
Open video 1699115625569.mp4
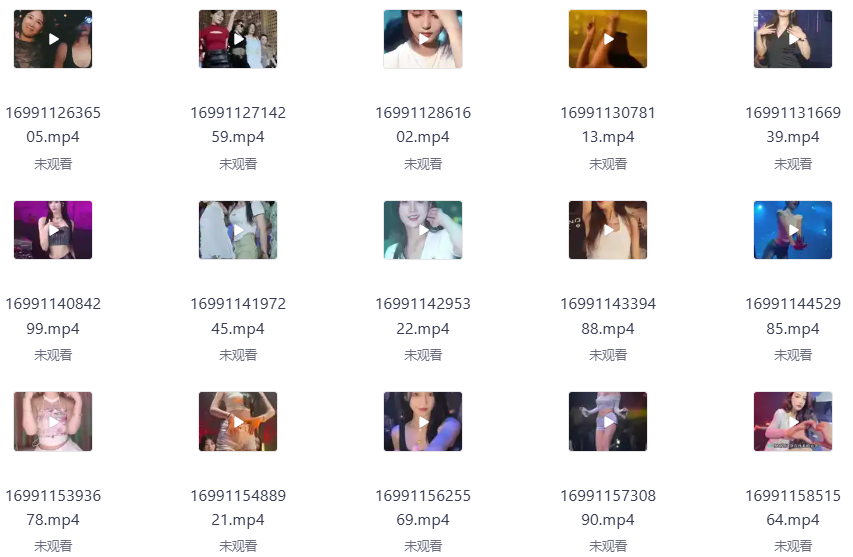423,422
